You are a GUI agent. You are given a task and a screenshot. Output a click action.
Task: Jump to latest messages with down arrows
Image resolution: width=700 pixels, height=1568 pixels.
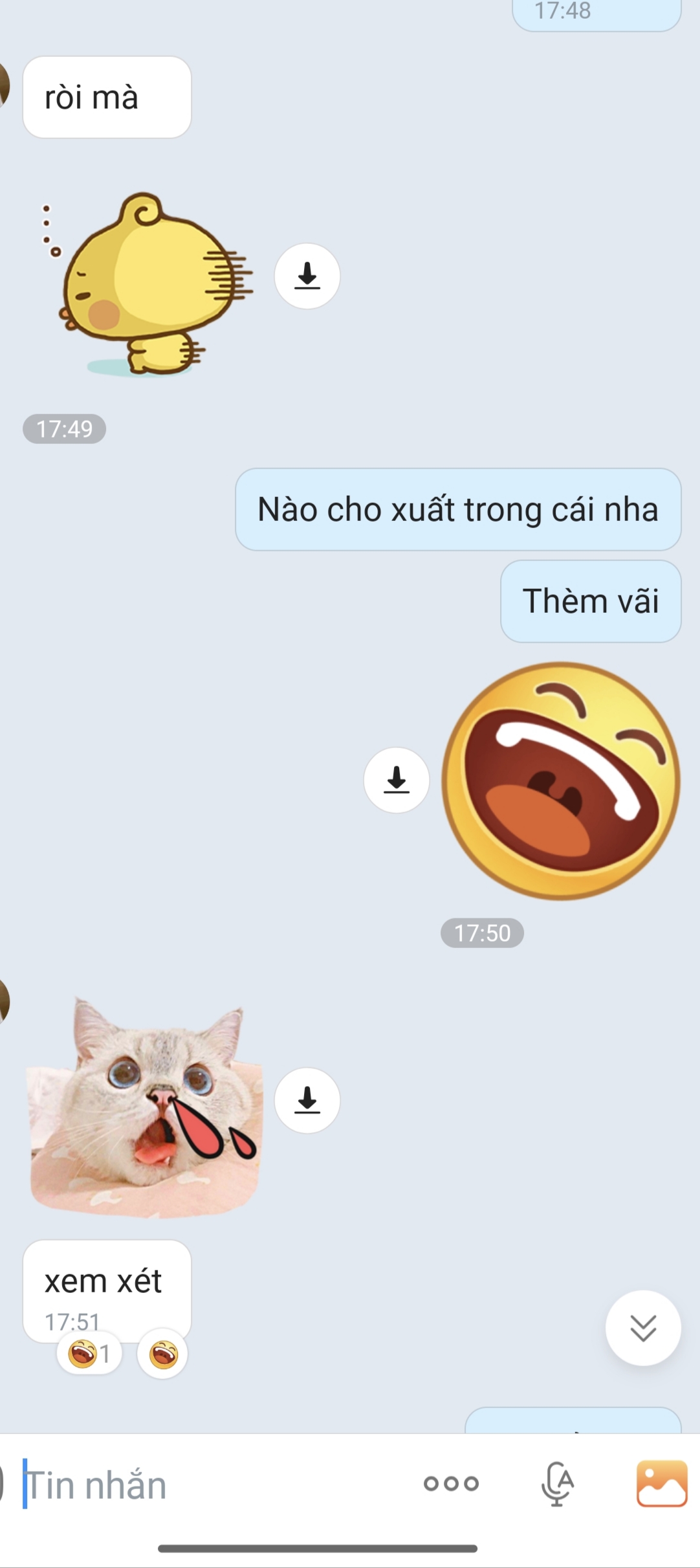click(x=643, y=1328)
